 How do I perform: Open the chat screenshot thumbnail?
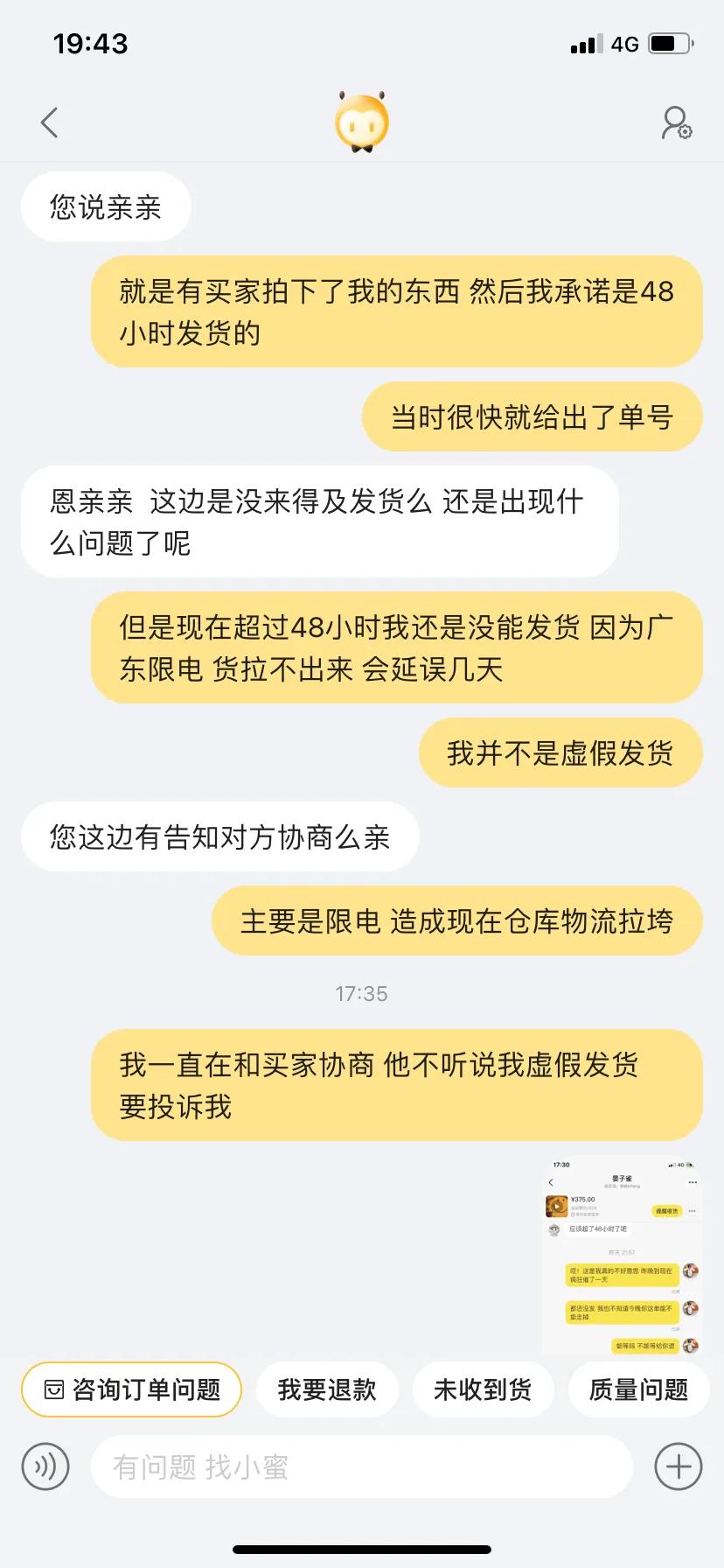622,1256
